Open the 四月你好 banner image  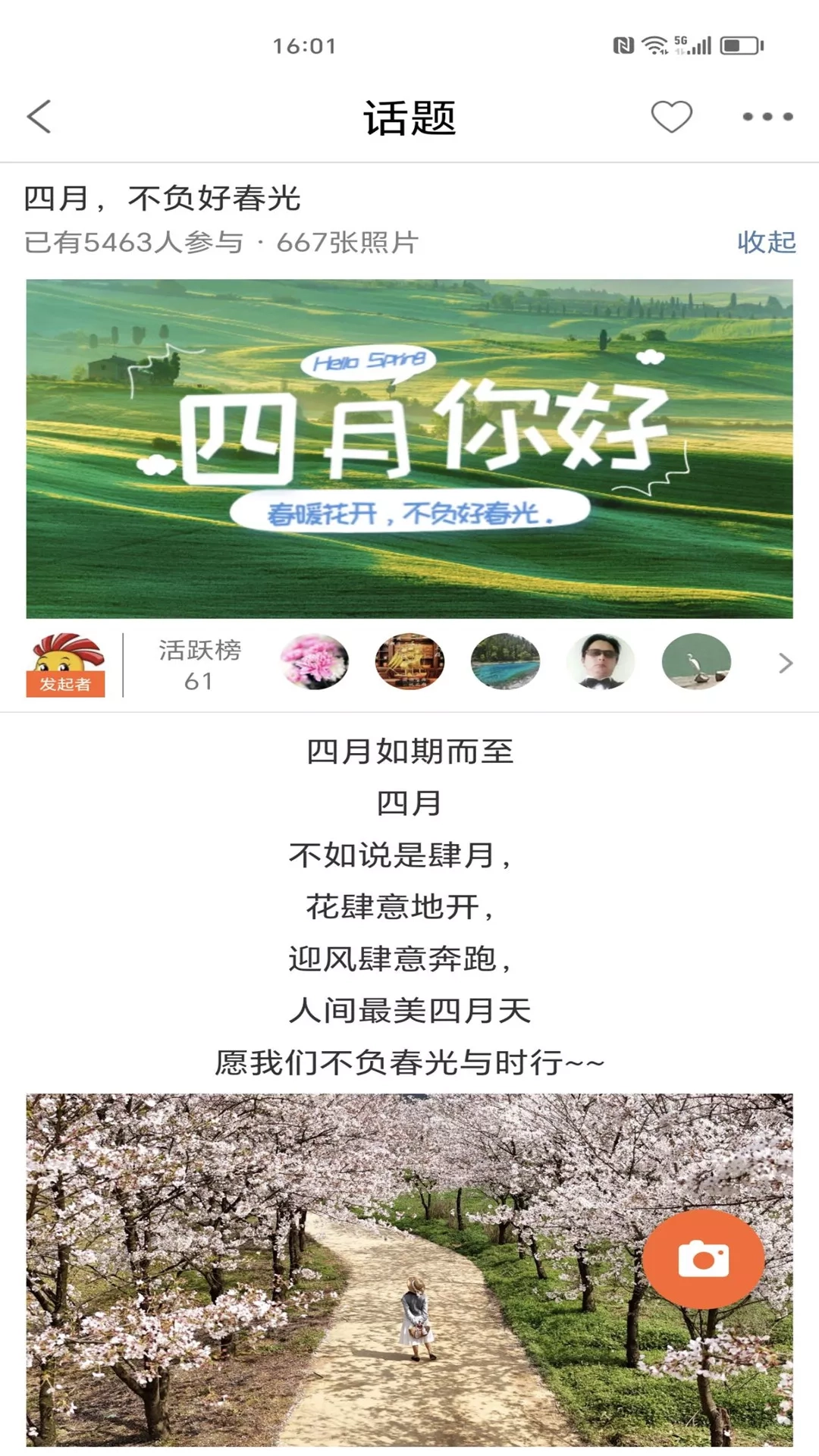click(409, 449)
